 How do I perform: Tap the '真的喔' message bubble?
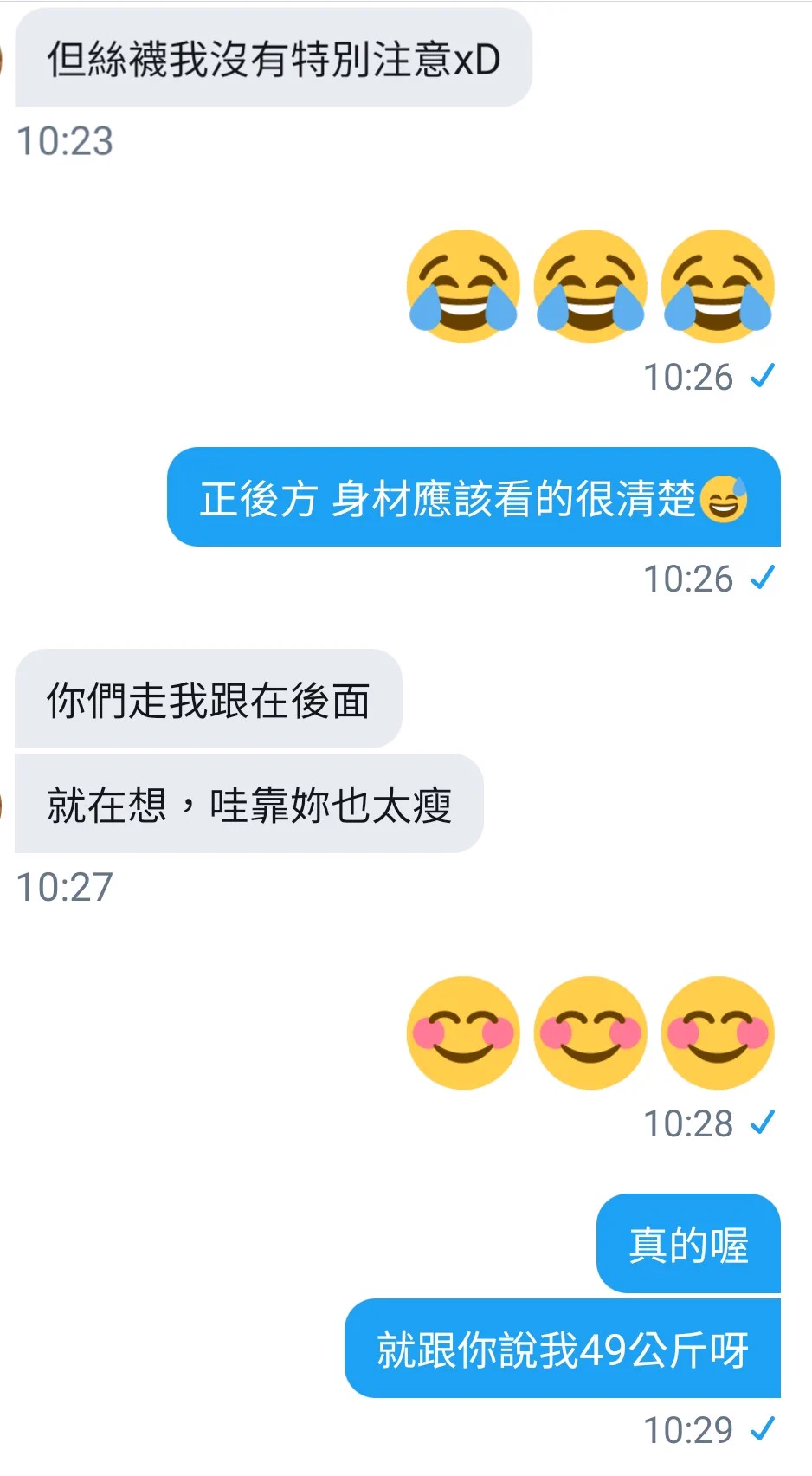(x=688, y=1245)
